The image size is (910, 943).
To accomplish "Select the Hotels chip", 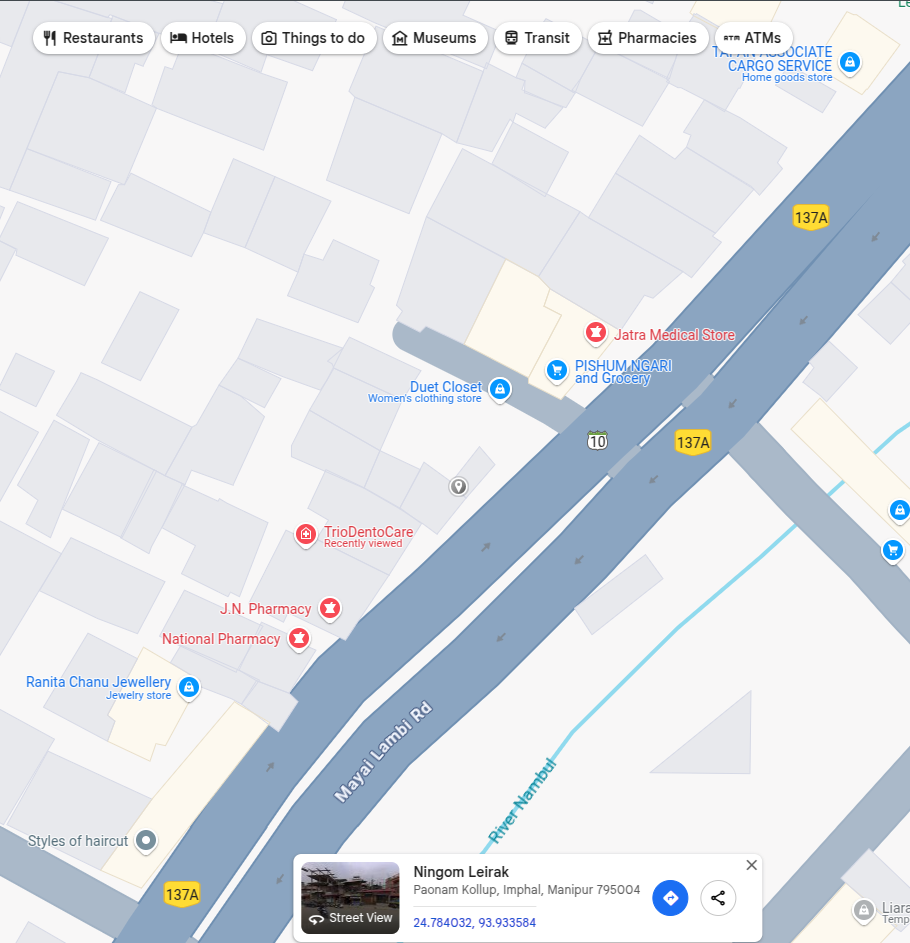I will tap(202, 38).
